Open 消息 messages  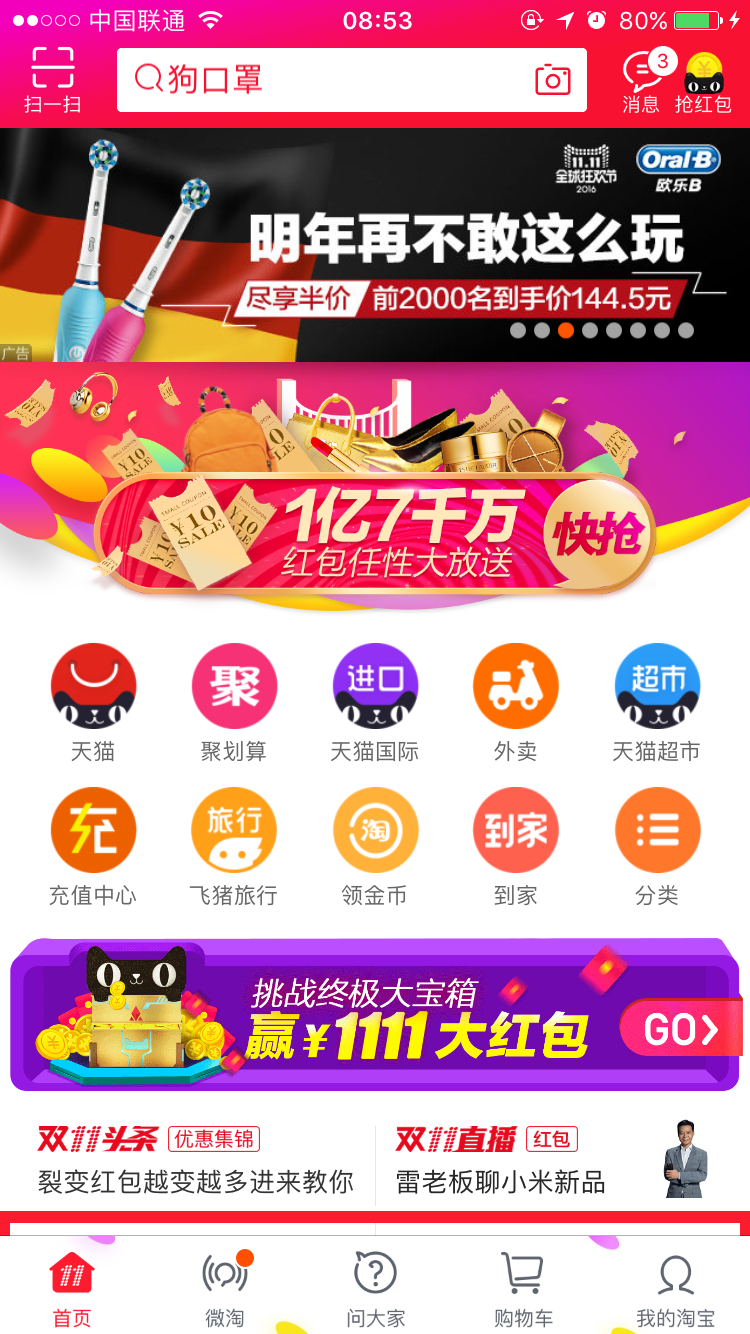[642, 82]
